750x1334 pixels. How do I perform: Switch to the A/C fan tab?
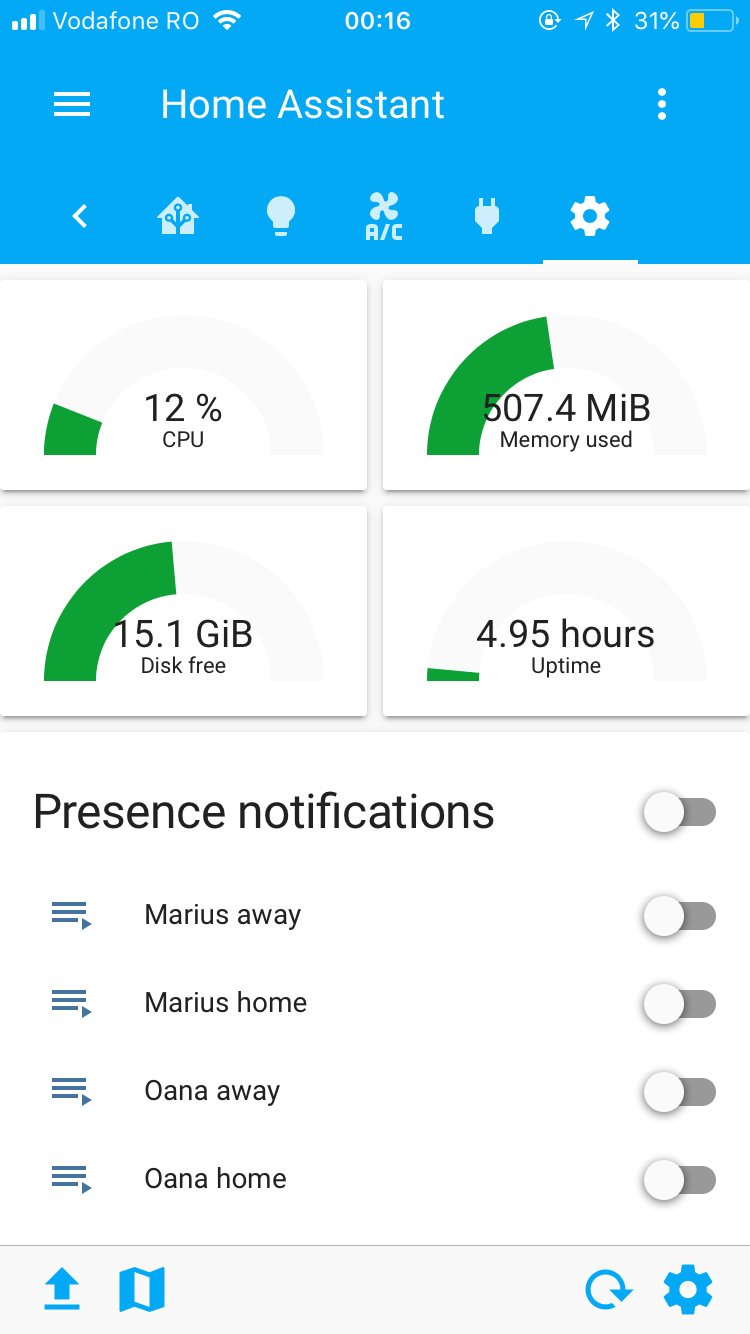(x=384, y=217)
